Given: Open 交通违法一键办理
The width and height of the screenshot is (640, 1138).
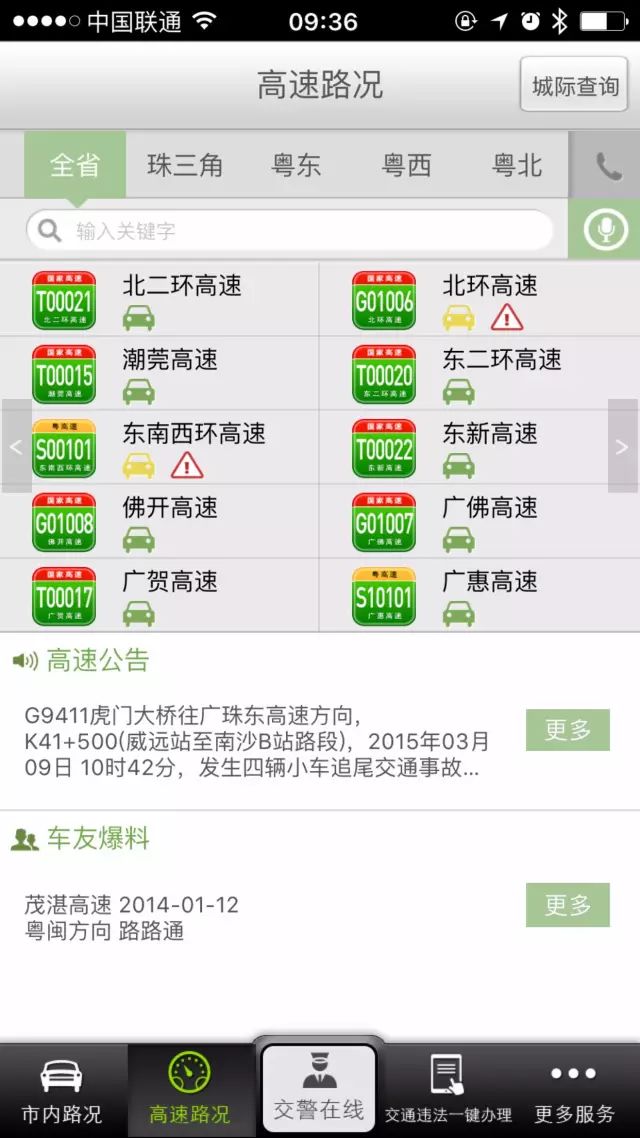Looking at the screenshot, I should tap(448, 1091).
